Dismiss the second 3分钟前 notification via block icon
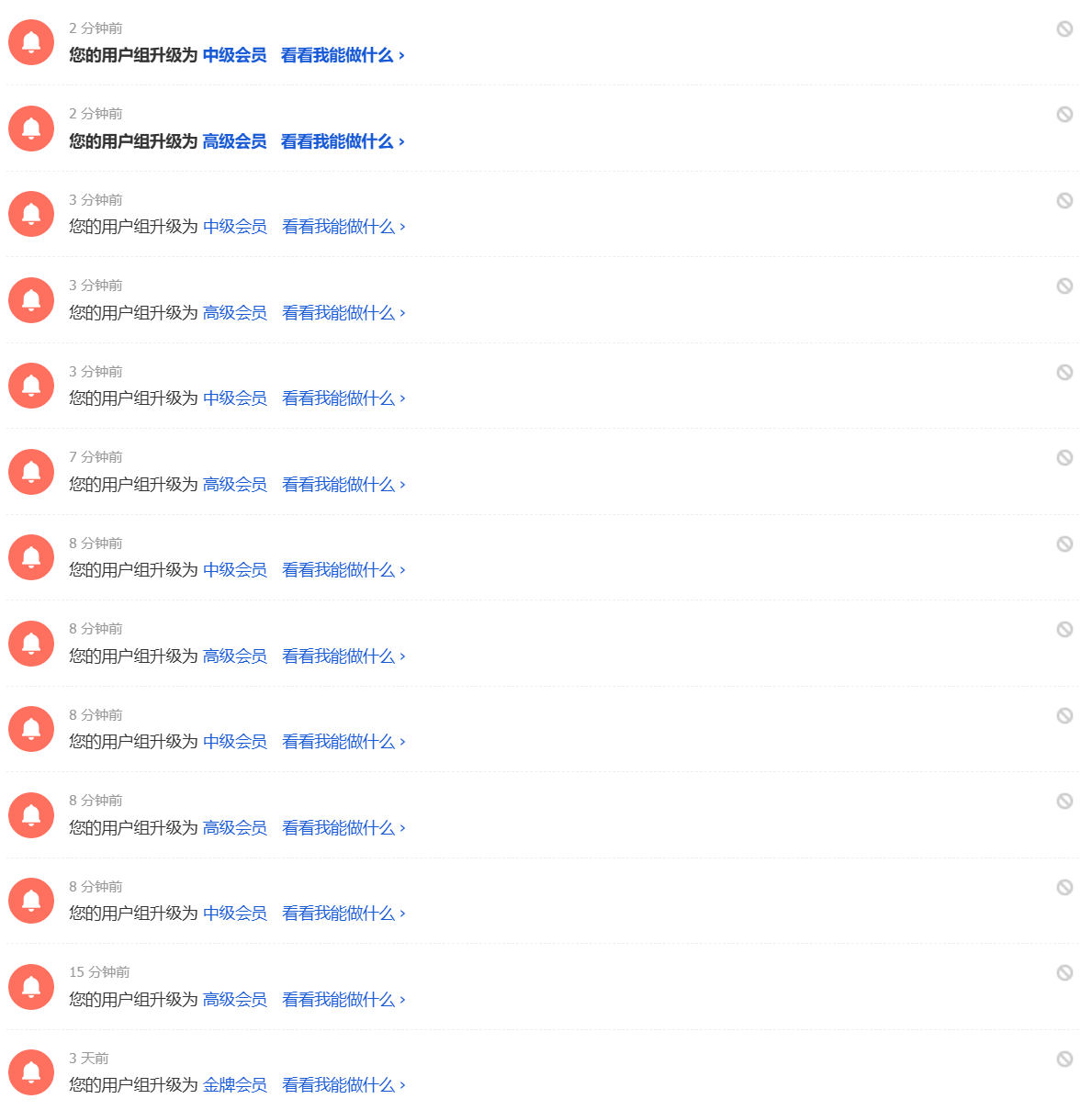1092x1110 pixels. pyautogui.click(x=1065, y=286)
